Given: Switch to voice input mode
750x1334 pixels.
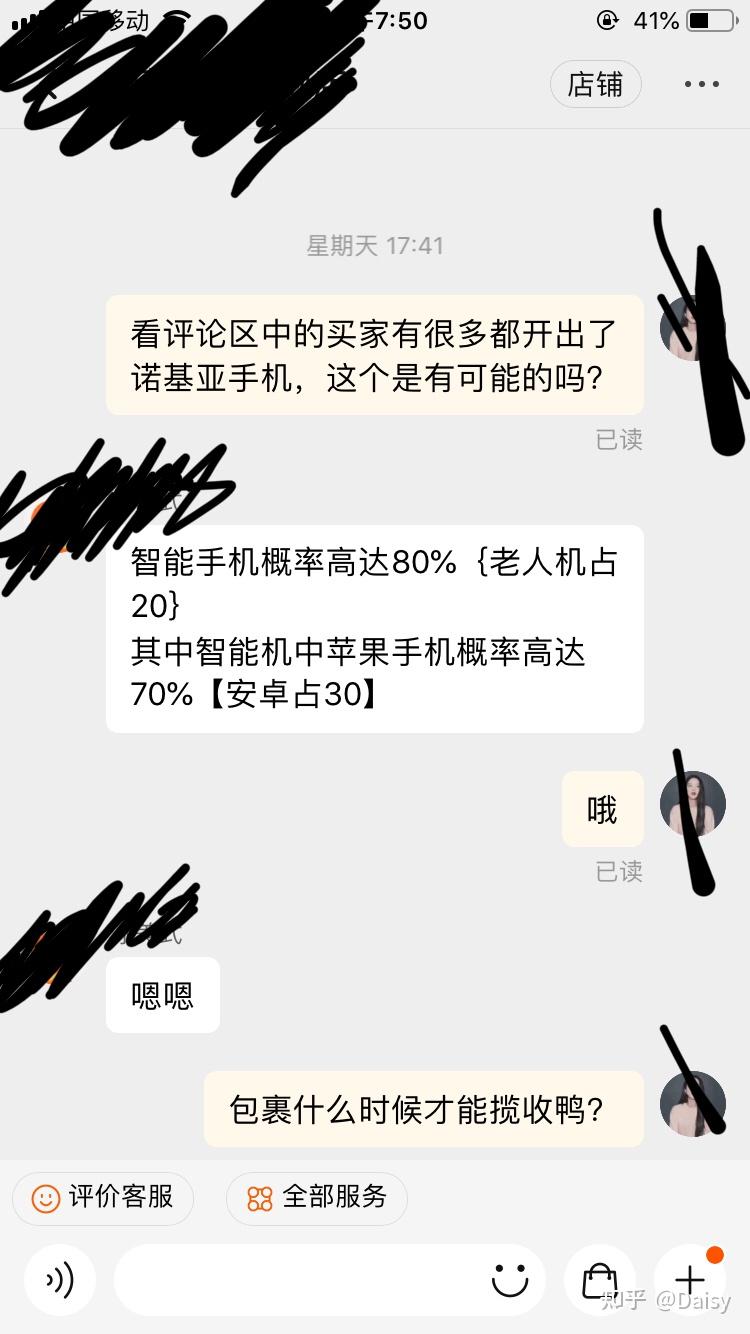Looking at the screenshot, I should (60, 1279).
